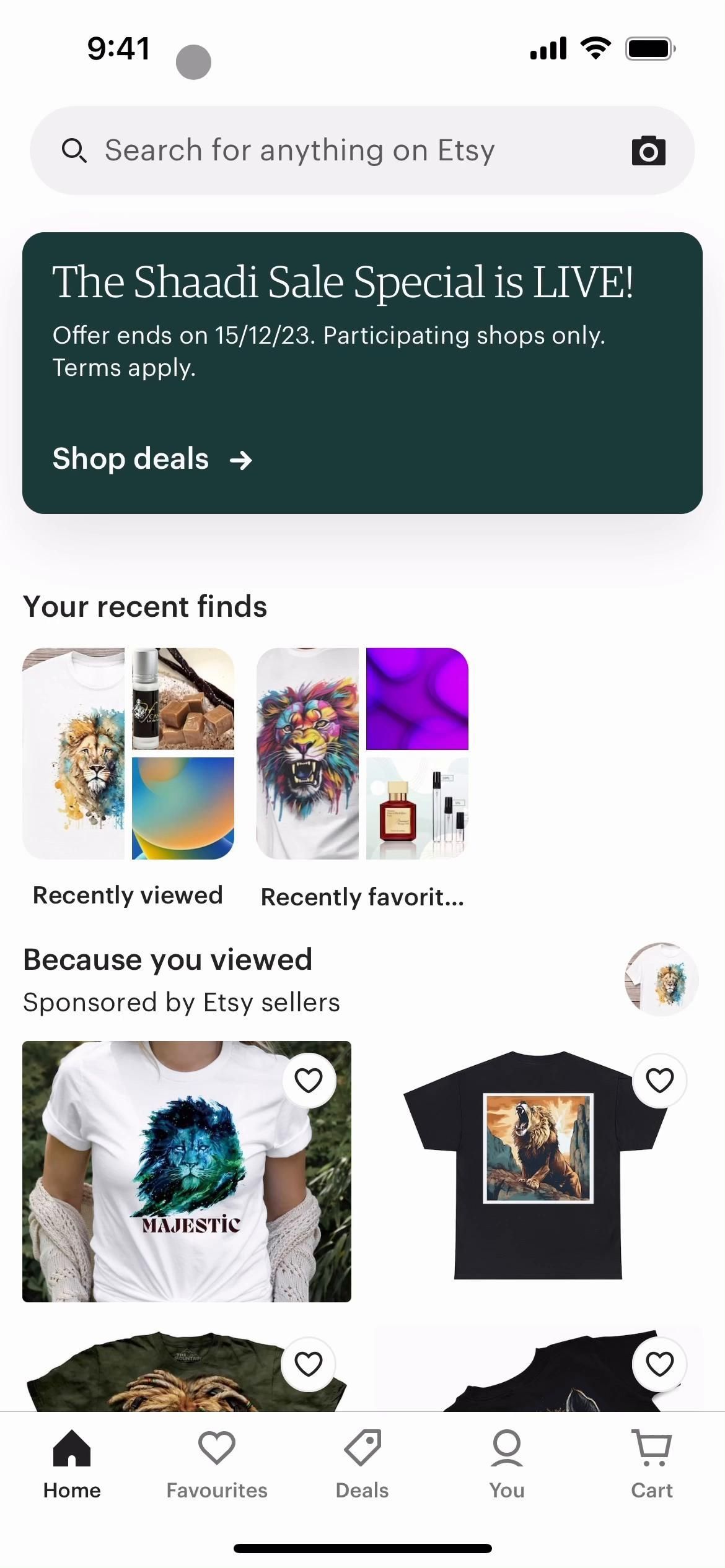The height and width of the screenshot is (1568, 725).
Task: Favorite the white Majestic lion t-shirt
Action: pyautogui.click(x=309, y=1081)
